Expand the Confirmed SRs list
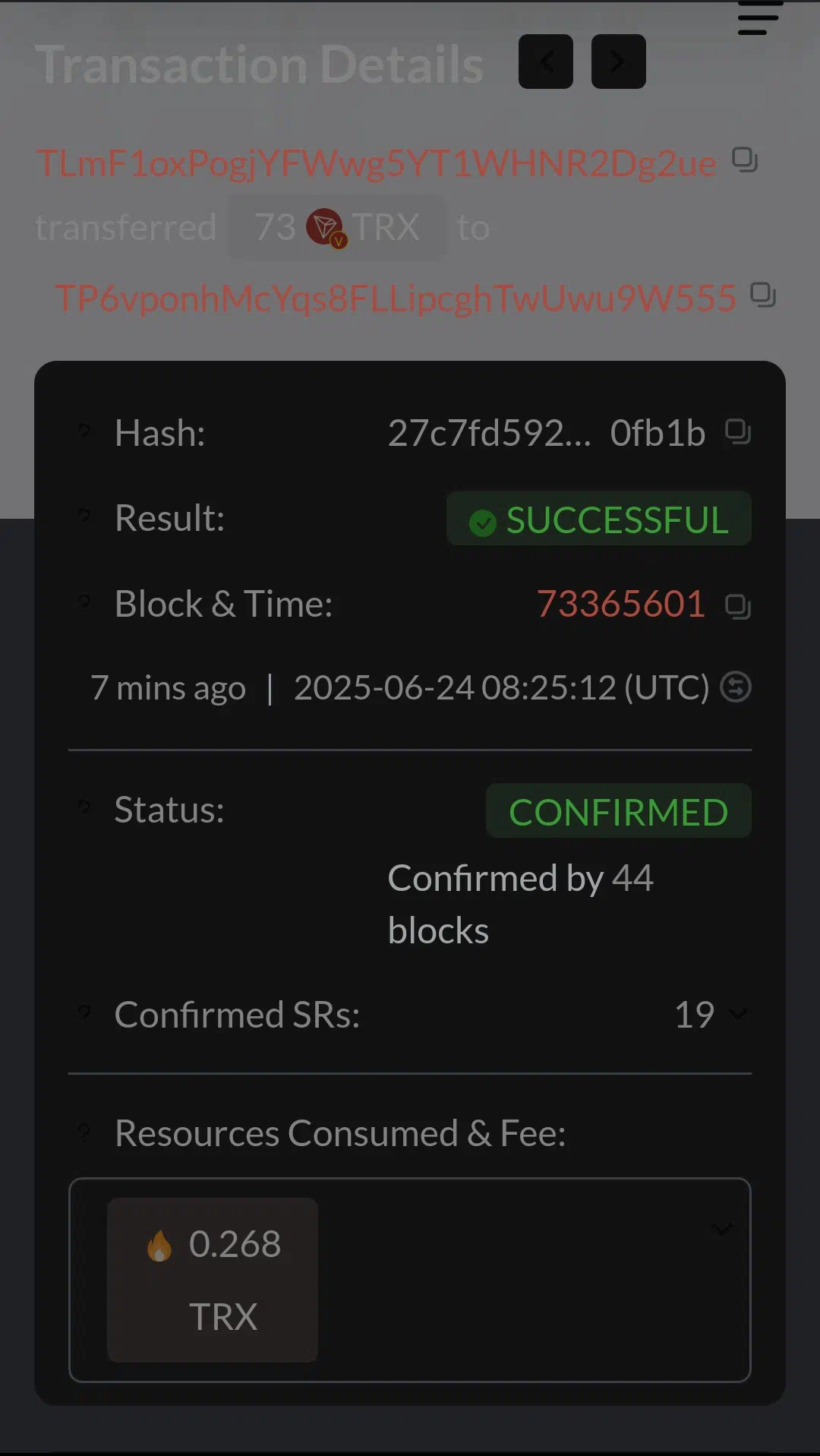The height and width of the screenshot is (1456, 820). pos(737,1014)
